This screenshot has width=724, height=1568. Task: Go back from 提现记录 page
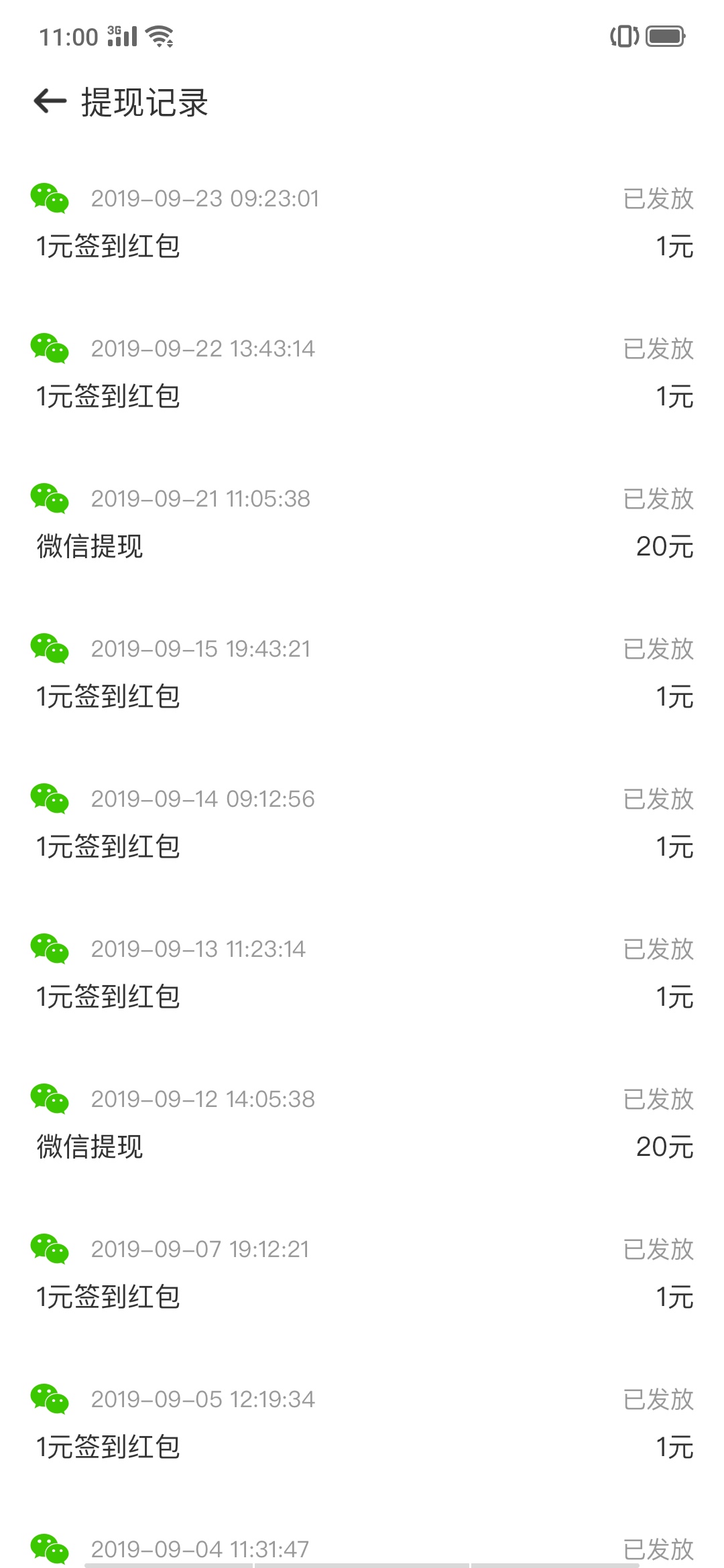pyautogui.click(x=50, y=102)
